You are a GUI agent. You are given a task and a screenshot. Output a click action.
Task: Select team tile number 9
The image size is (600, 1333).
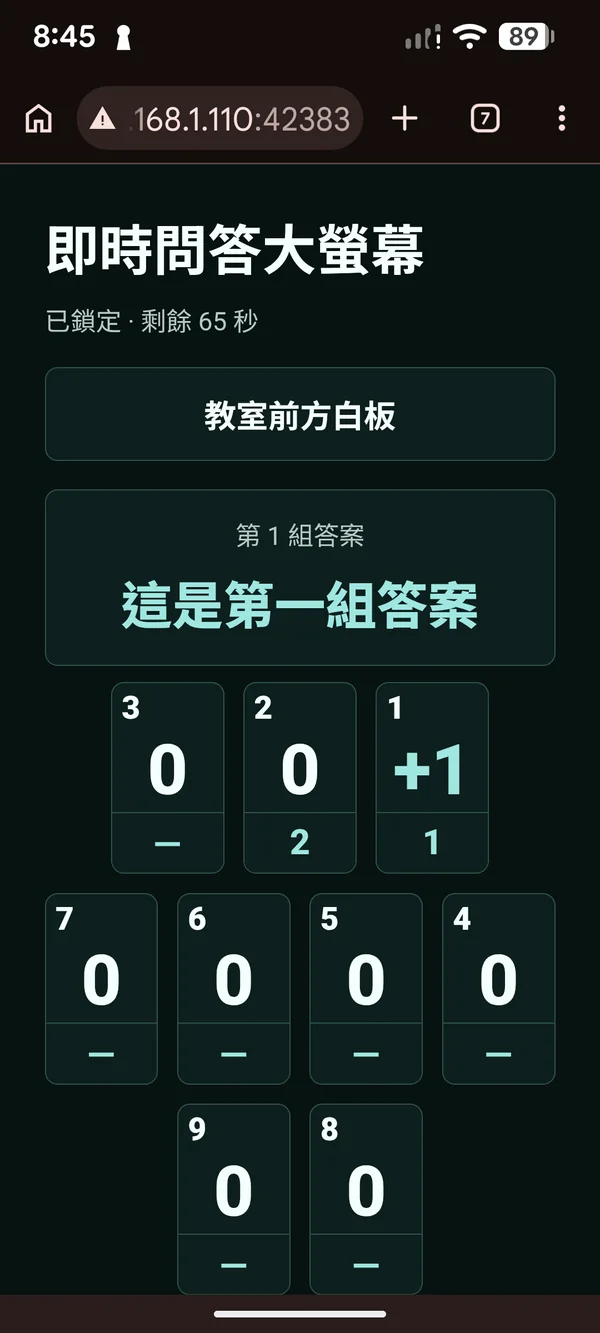click(234, 1199)
